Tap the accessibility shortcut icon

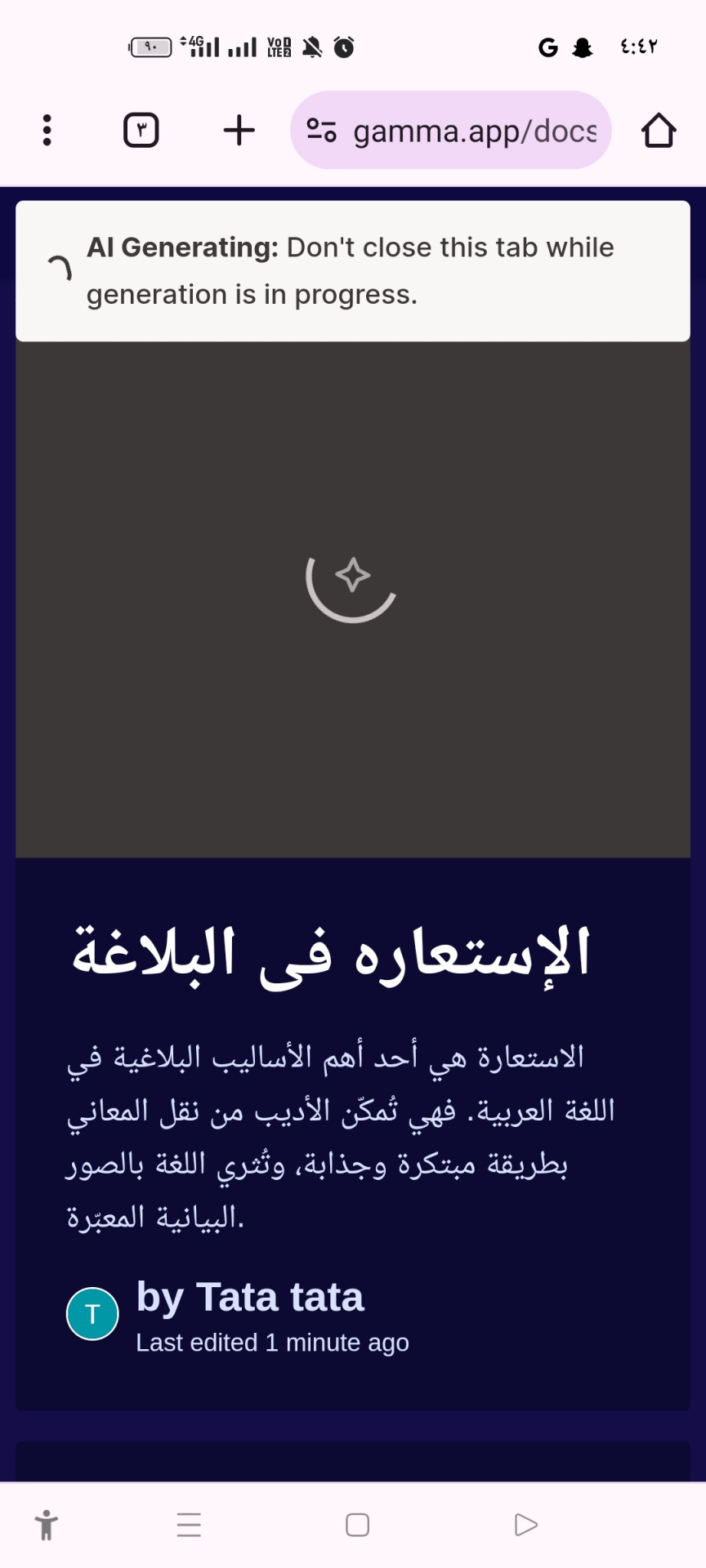[47, 1525]
